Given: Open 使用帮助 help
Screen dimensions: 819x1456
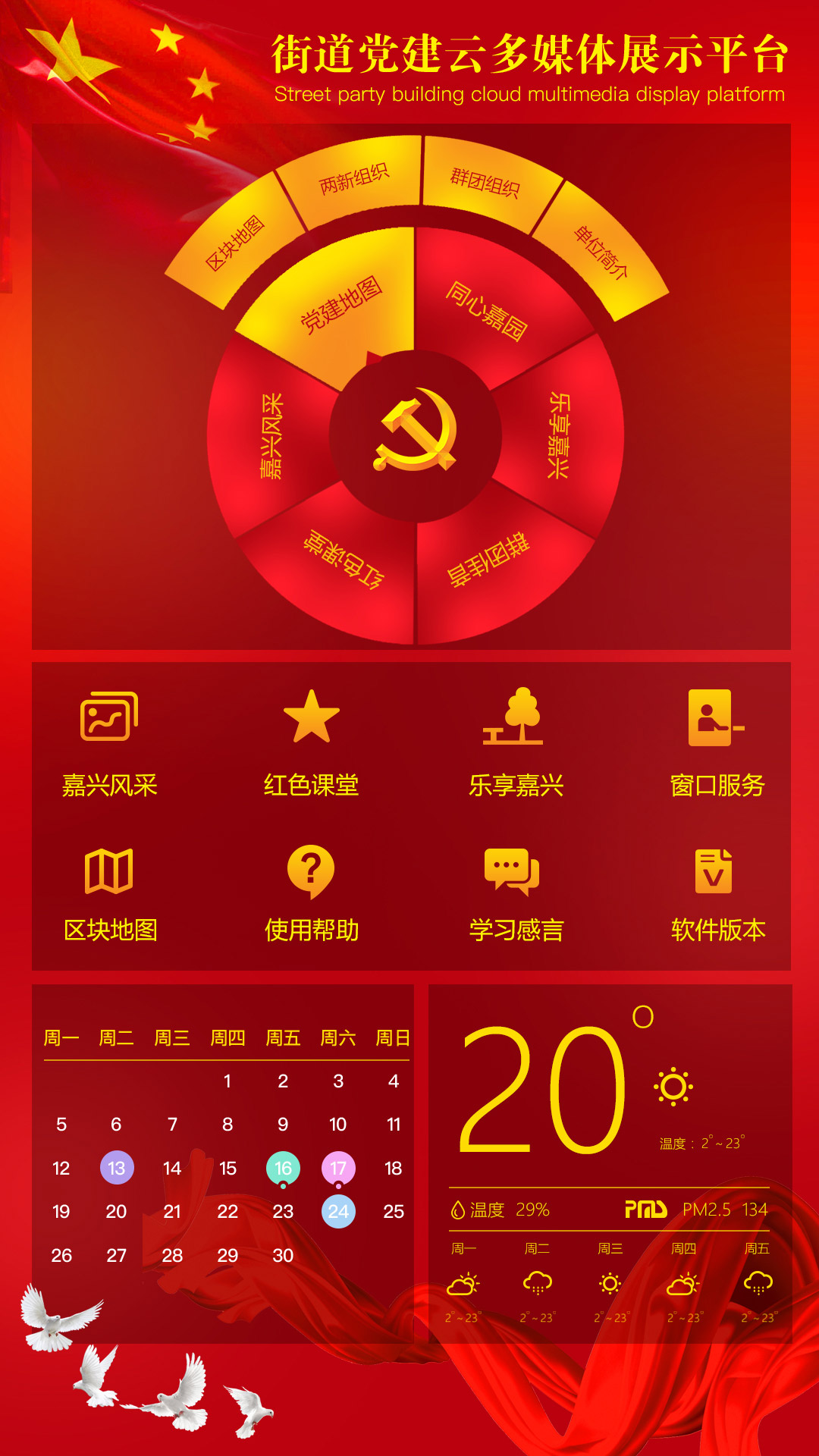Looking at the screenshot, I should pos(311,893).
